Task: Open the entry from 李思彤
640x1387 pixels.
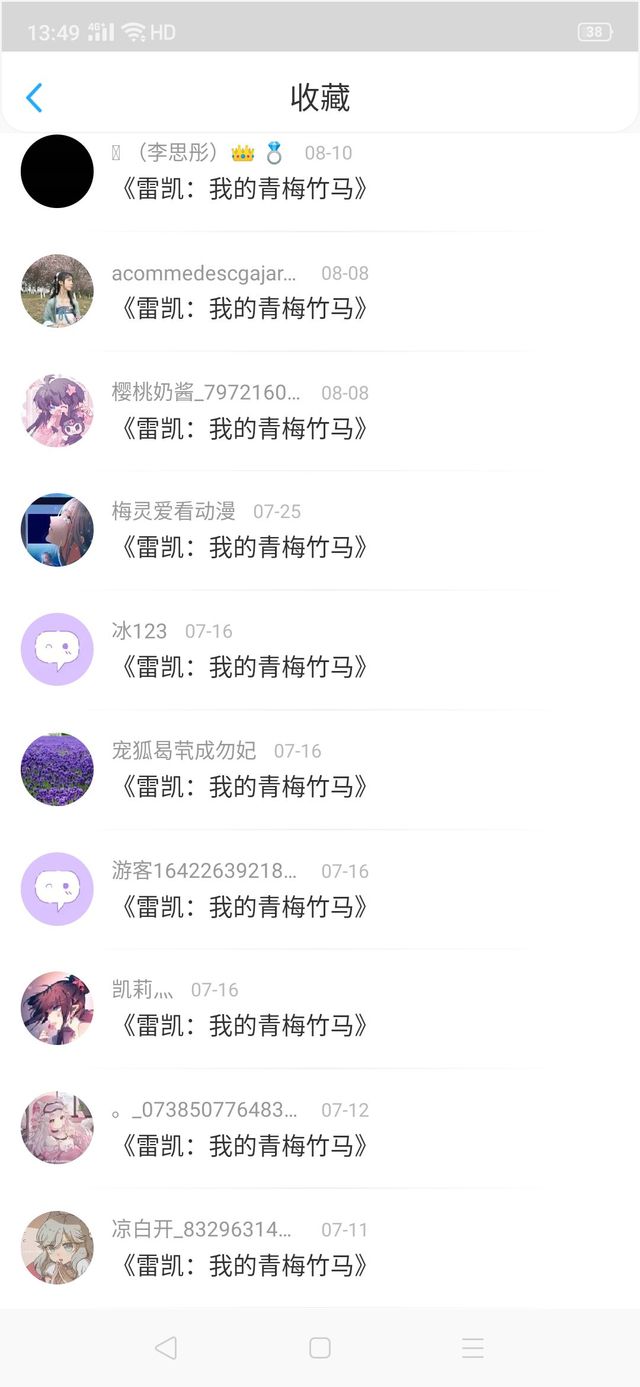Action: tap(320, 172)
